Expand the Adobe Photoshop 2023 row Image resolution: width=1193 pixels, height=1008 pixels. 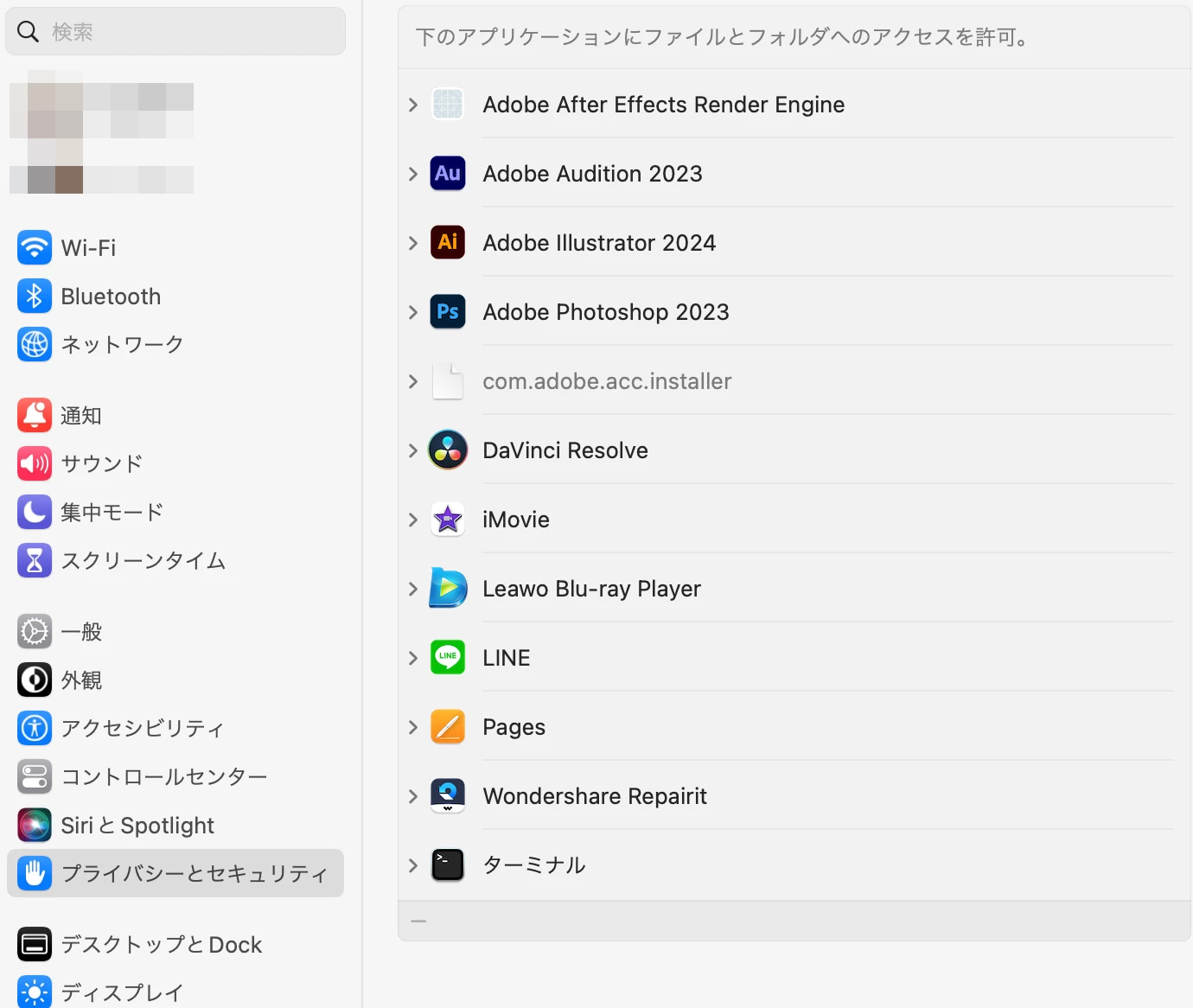413,312
